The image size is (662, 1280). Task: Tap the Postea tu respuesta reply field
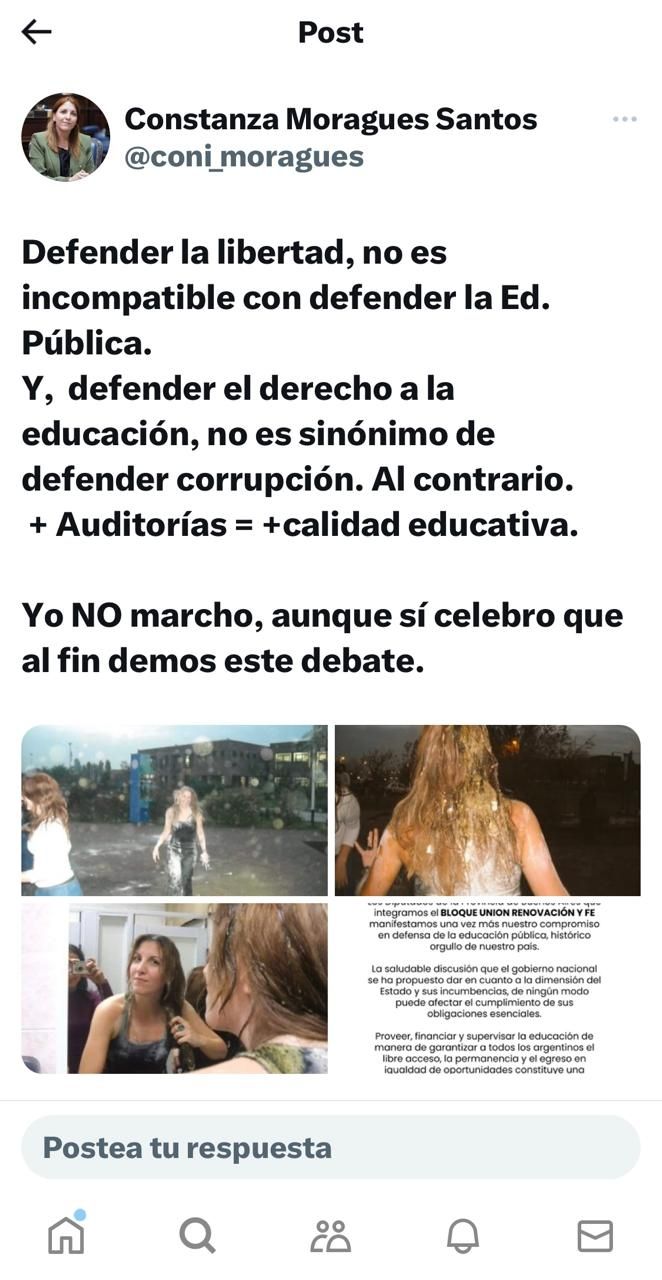coord(330,1147)
